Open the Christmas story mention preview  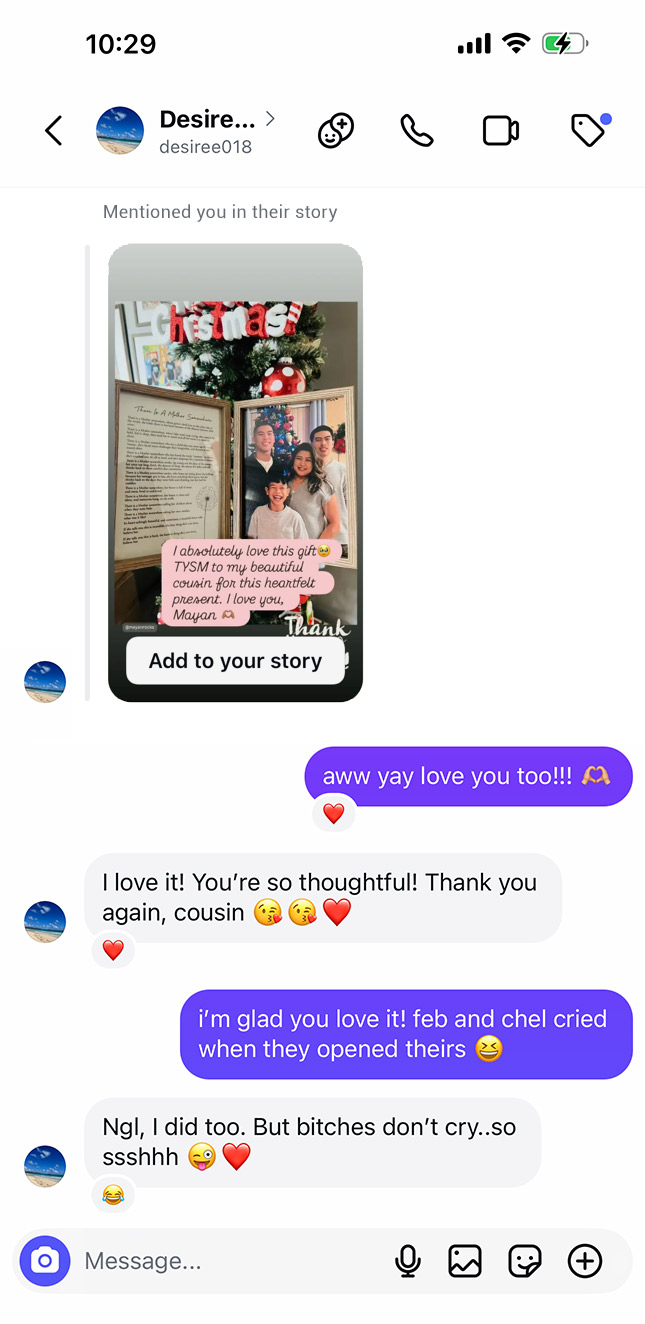click(x=235, y=450)
